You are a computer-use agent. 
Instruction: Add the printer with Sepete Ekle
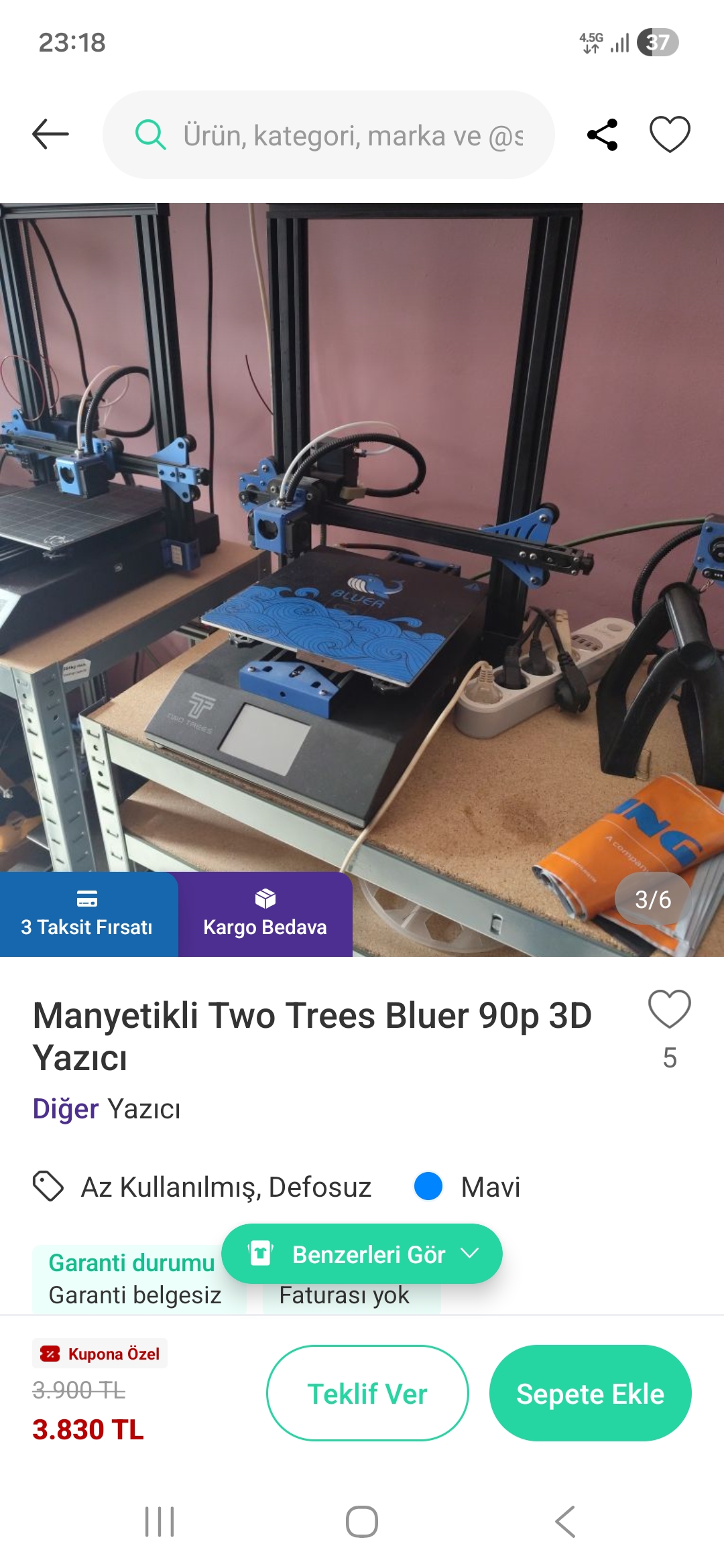pos(590,1394)
